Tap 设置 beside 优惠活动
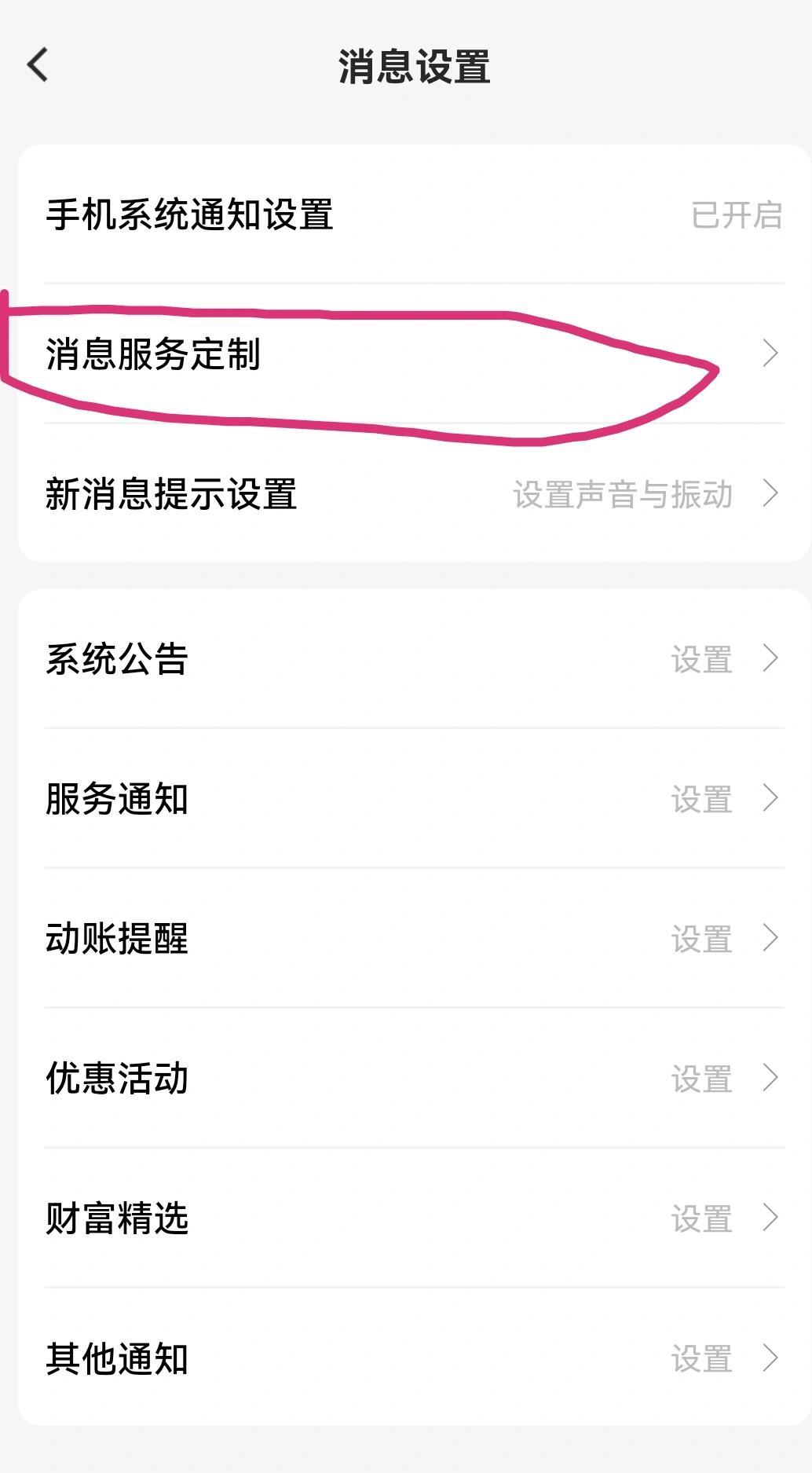This screenshot has width=812, height=1473. point(702,1079)
